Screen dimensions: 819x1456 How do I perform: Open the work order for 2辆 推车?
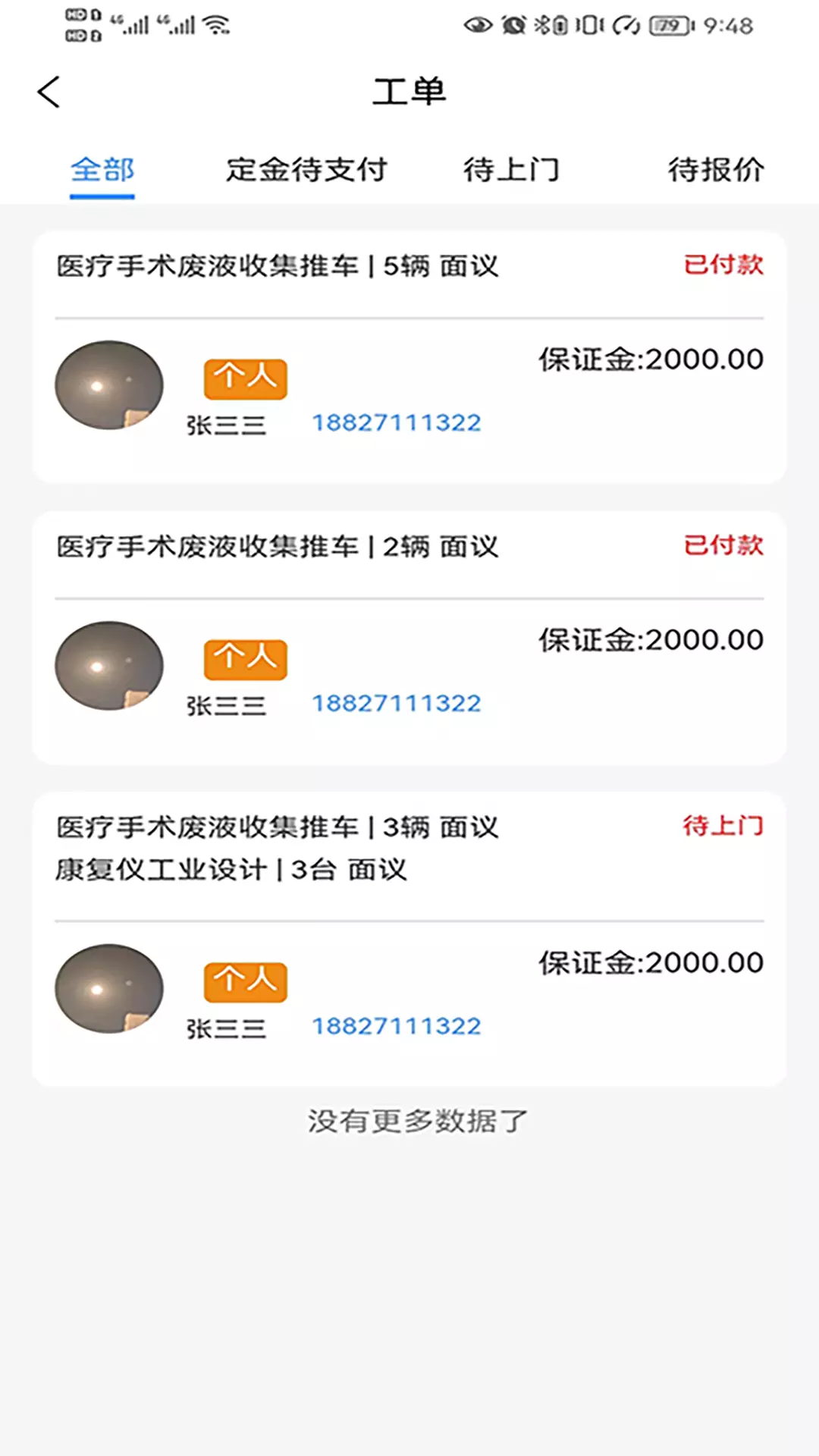pyautogui.click(x=409, y=639)
